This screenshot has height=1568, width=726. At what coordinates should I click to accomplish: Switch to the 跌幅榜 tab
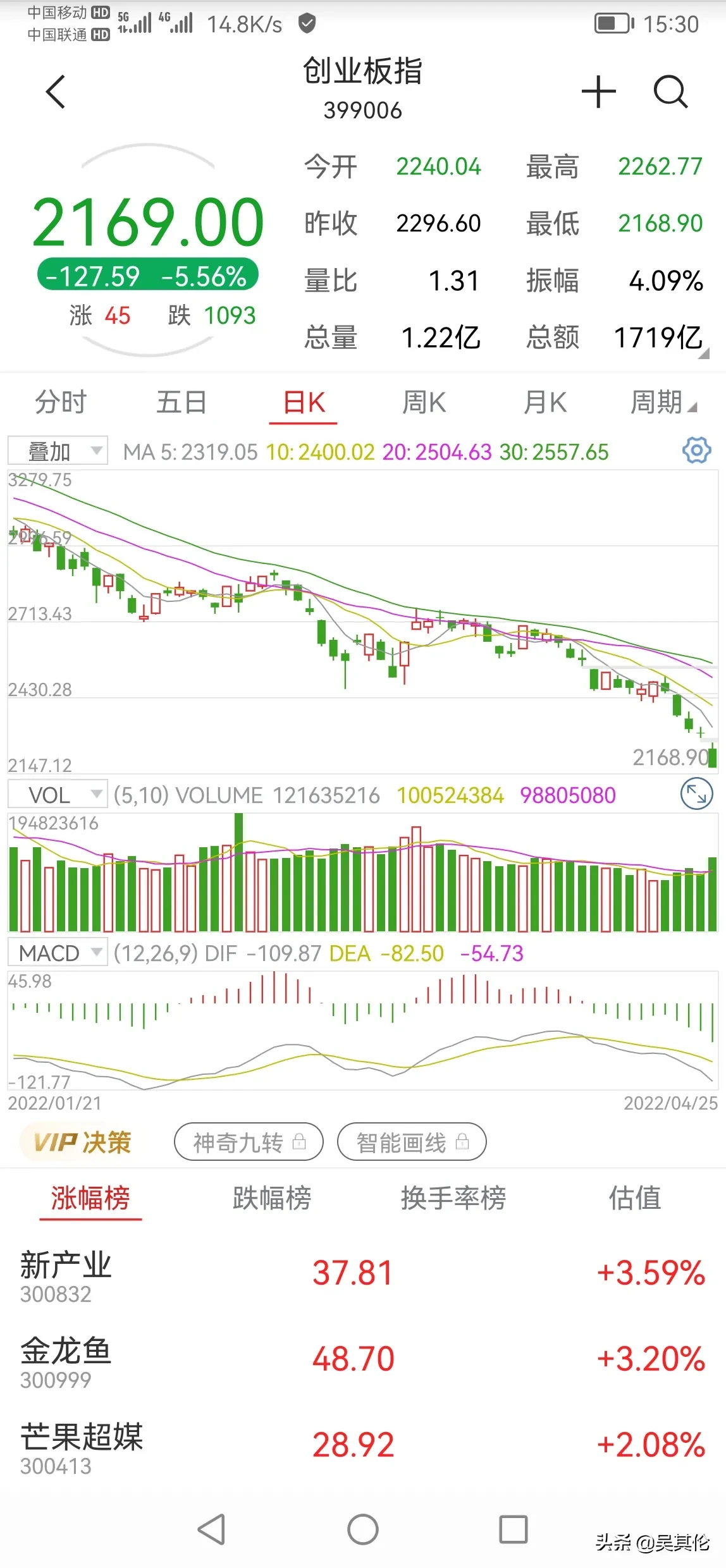click(272, 1198)
